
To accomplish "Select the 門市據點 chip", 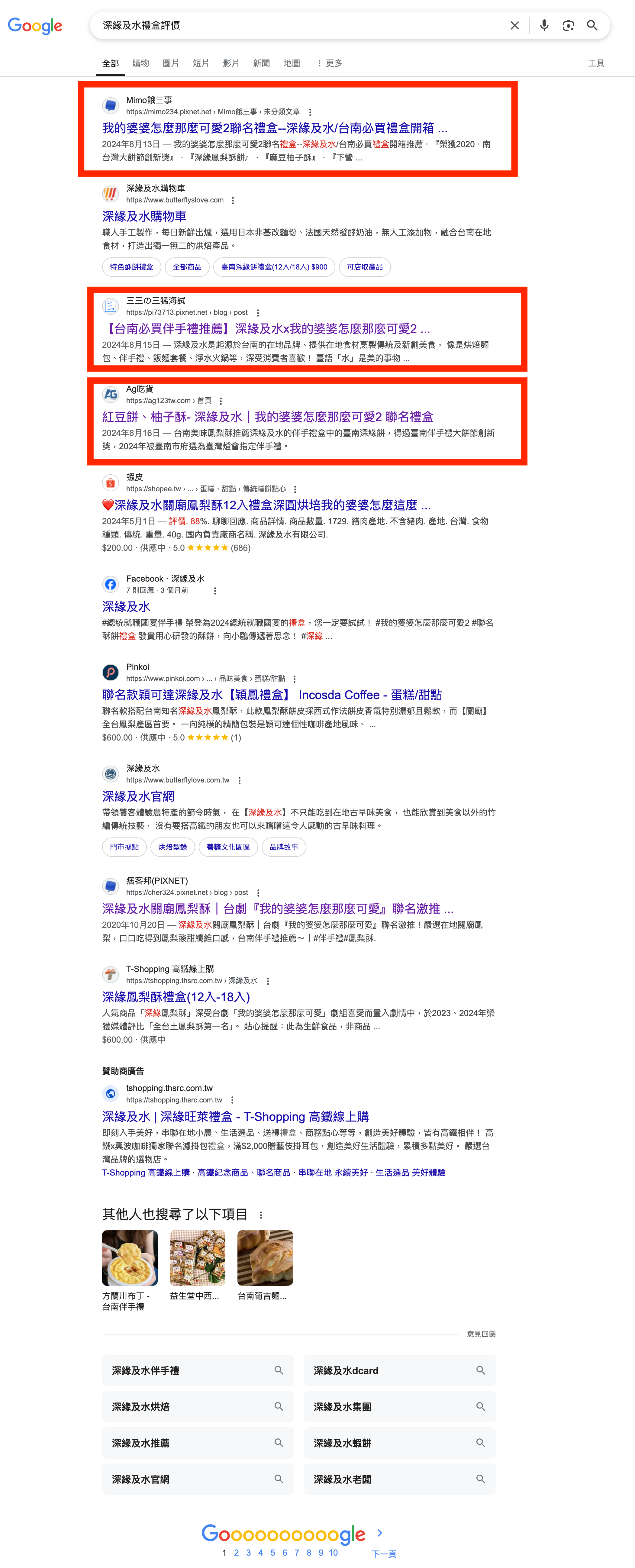I will pyautogui.click(x=124, y=847).
